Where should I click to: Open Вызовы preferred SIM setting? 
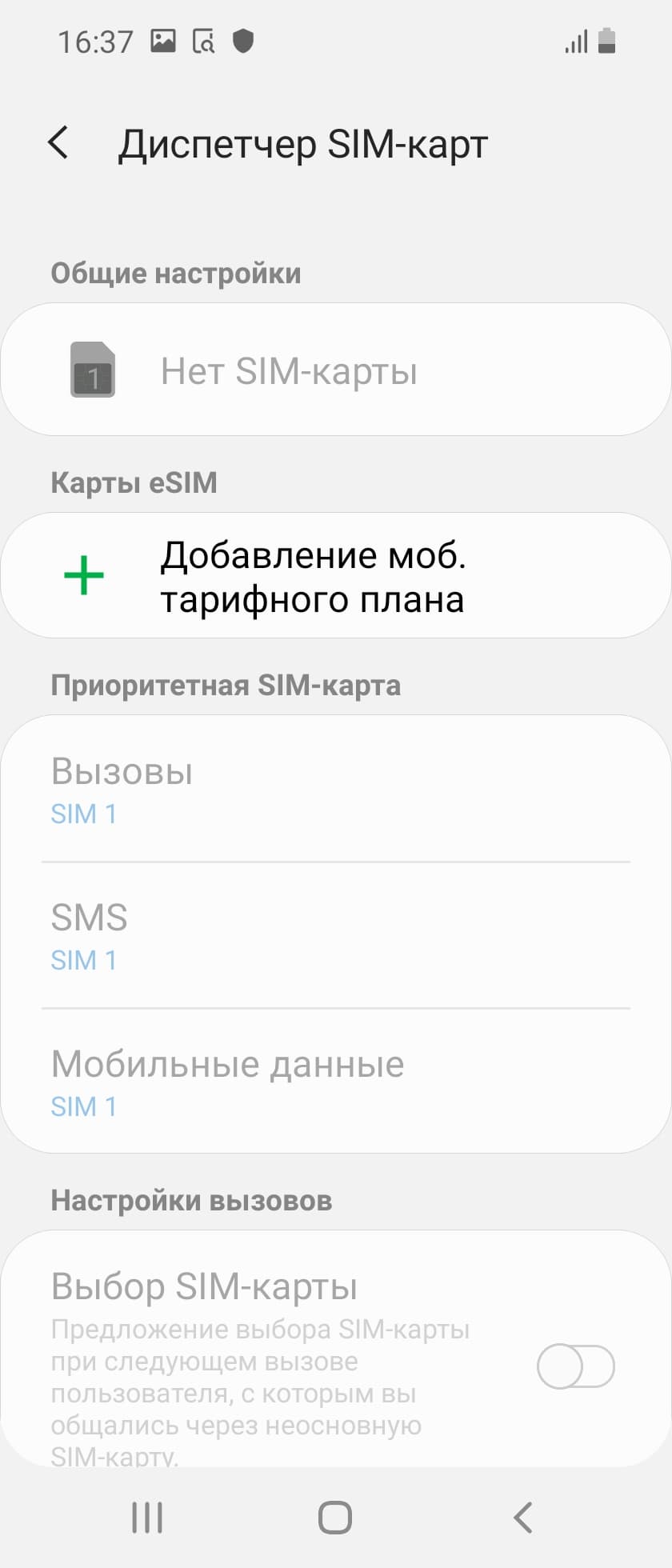click(336, 790)
